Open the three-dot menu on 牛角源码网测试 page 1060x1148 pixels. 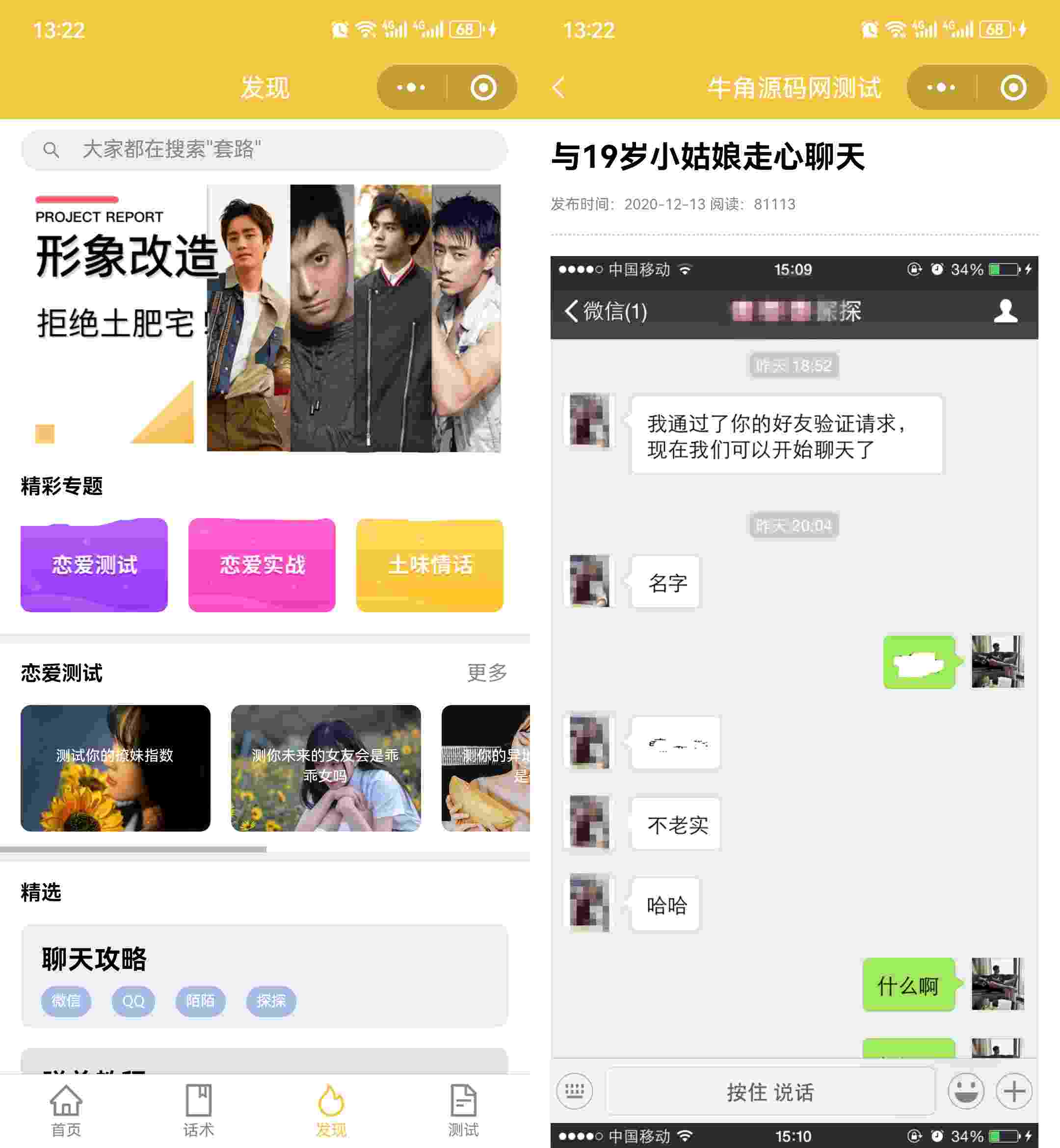click(941, 88)
